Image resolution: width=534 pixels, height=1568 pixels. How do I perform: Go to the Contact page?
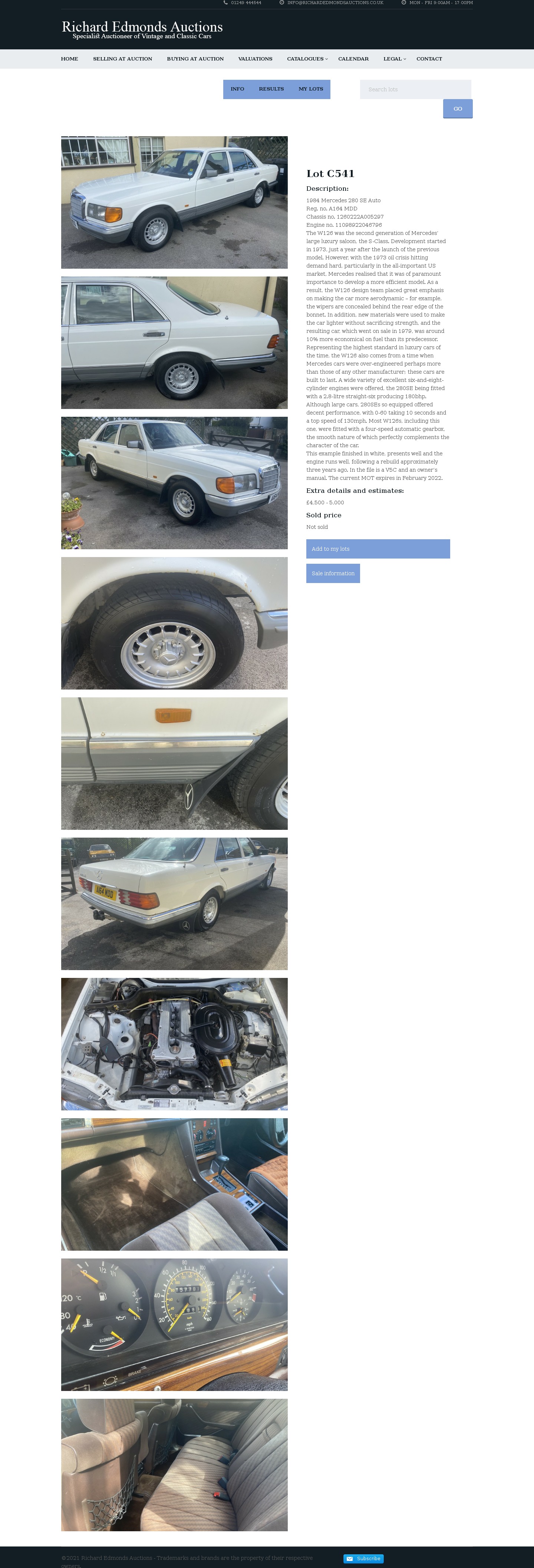(x=429, y=59)
